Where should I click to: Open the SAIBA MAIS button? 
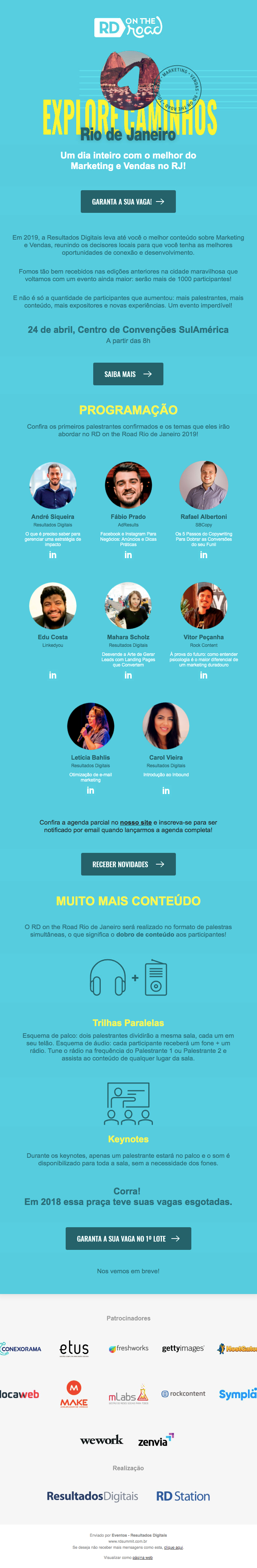[x=128, y=374]
